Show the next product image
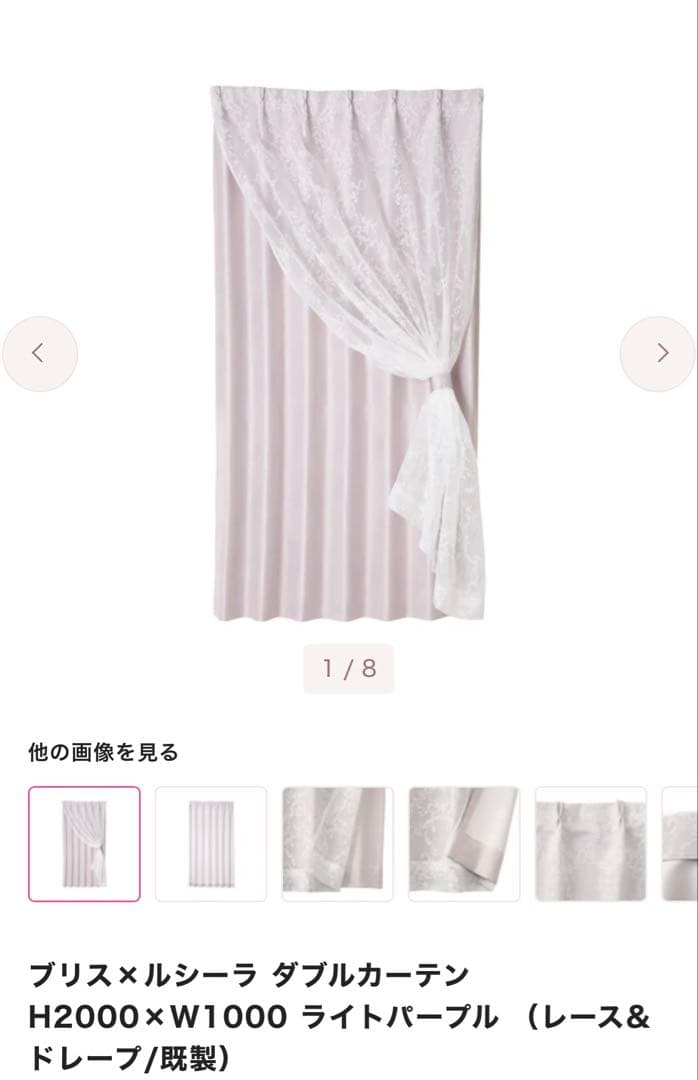 coord(658,353)
